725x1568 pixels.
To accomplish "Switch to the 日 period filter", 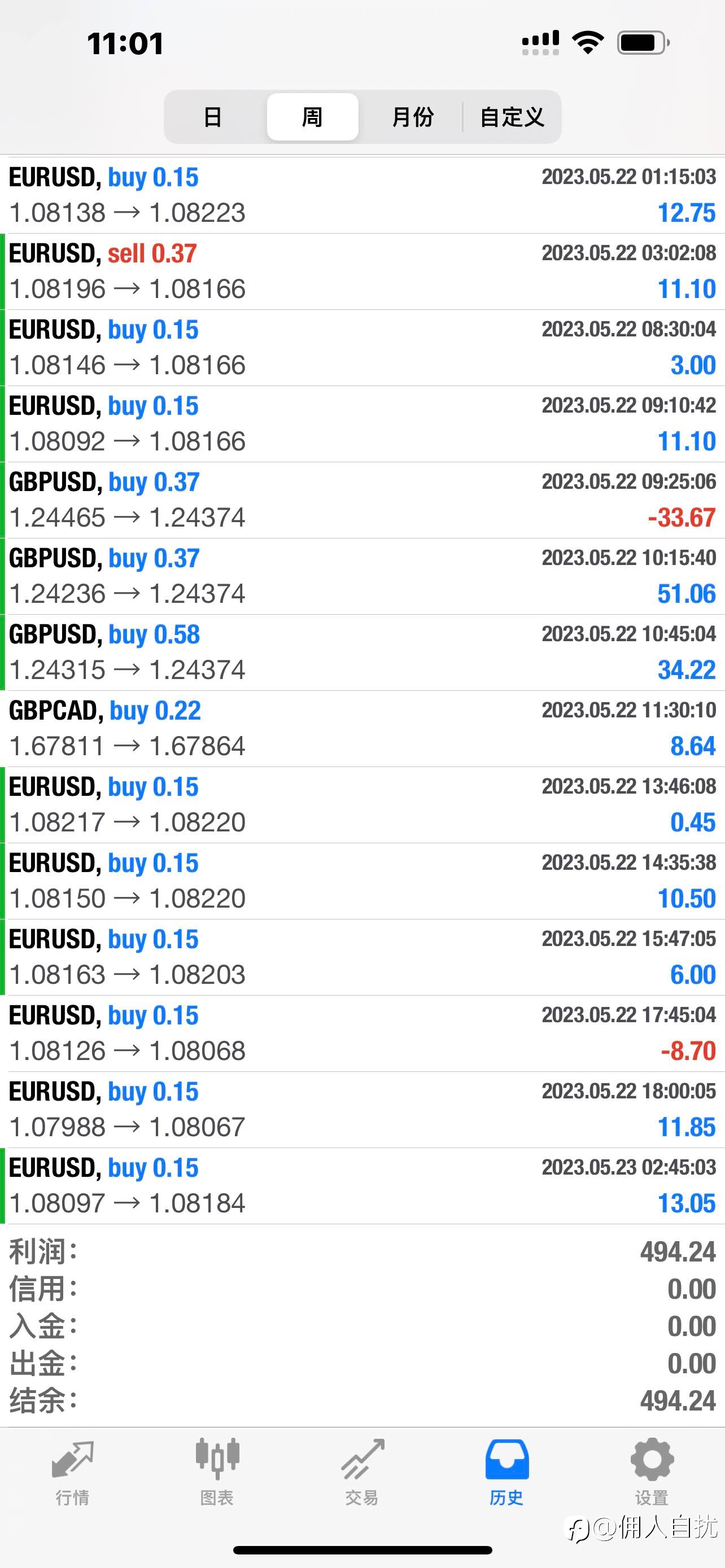I will (212, 117).
